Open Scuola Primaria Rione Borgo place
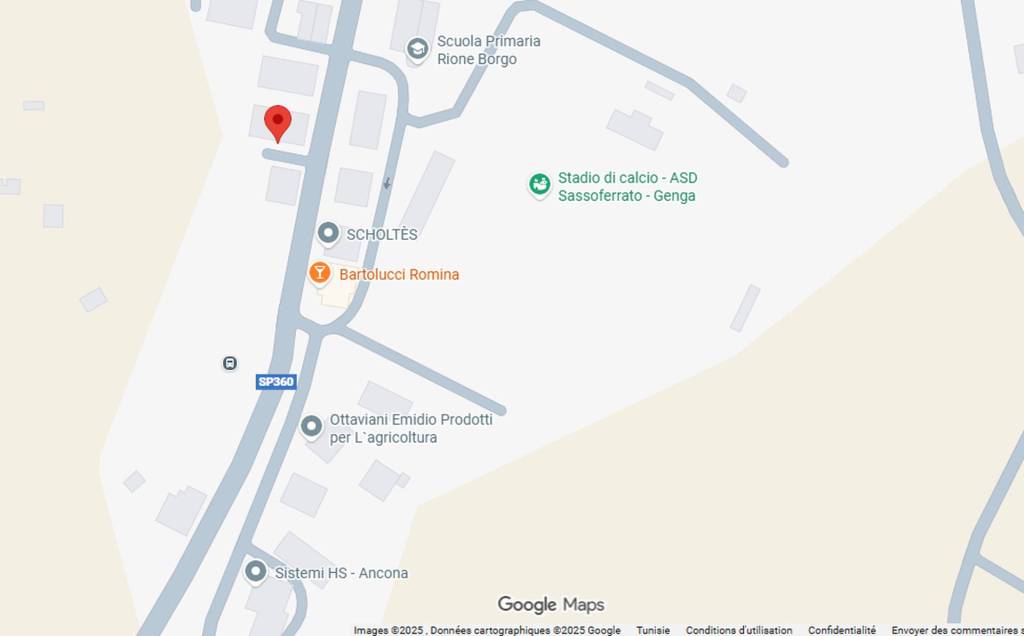The image size is (1024, 636). 418,49
